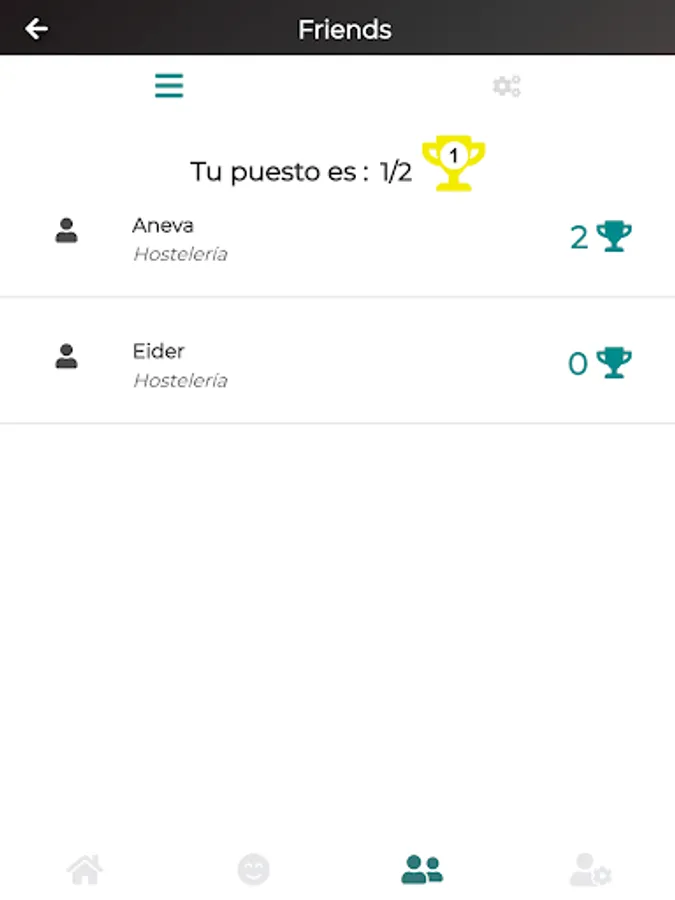Open Aneva's entry in the ranking

tap(337, 239)
